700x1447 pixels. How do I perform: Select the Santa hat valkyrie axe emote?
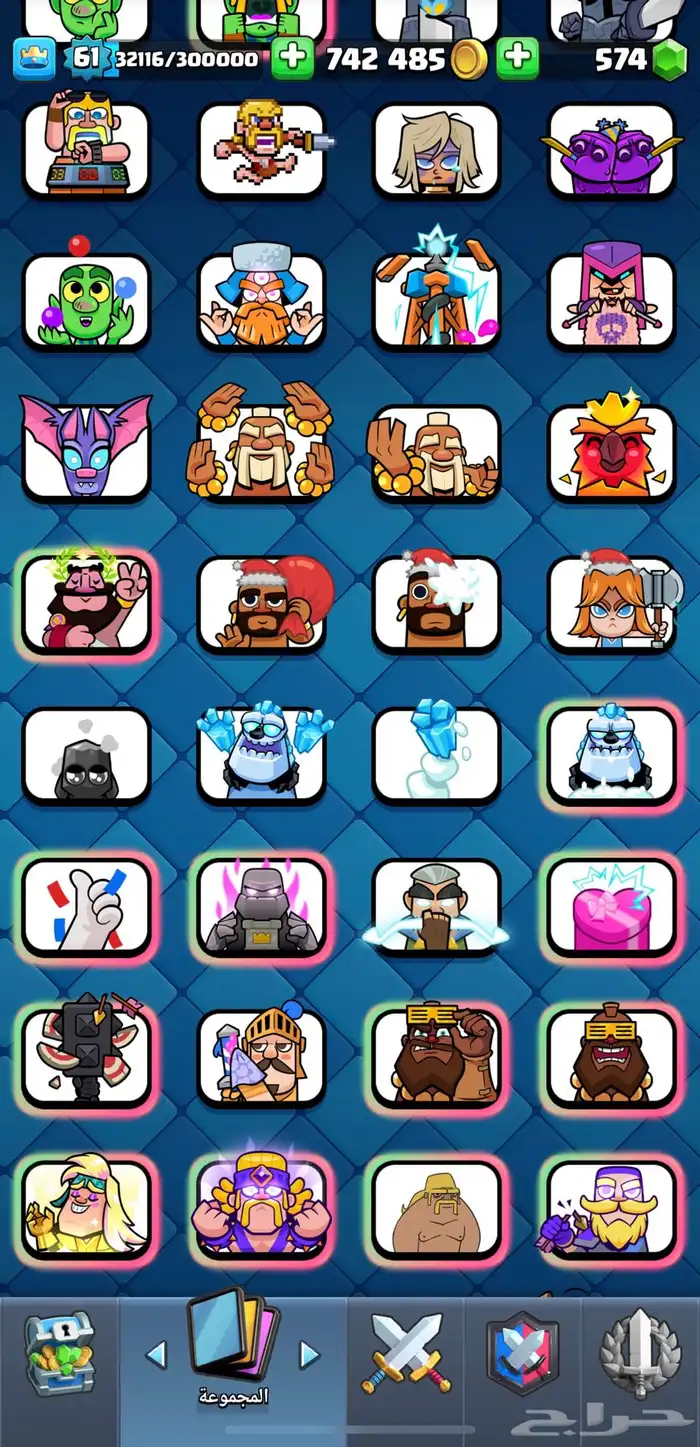pyautogui.click(x=611, y=603)
